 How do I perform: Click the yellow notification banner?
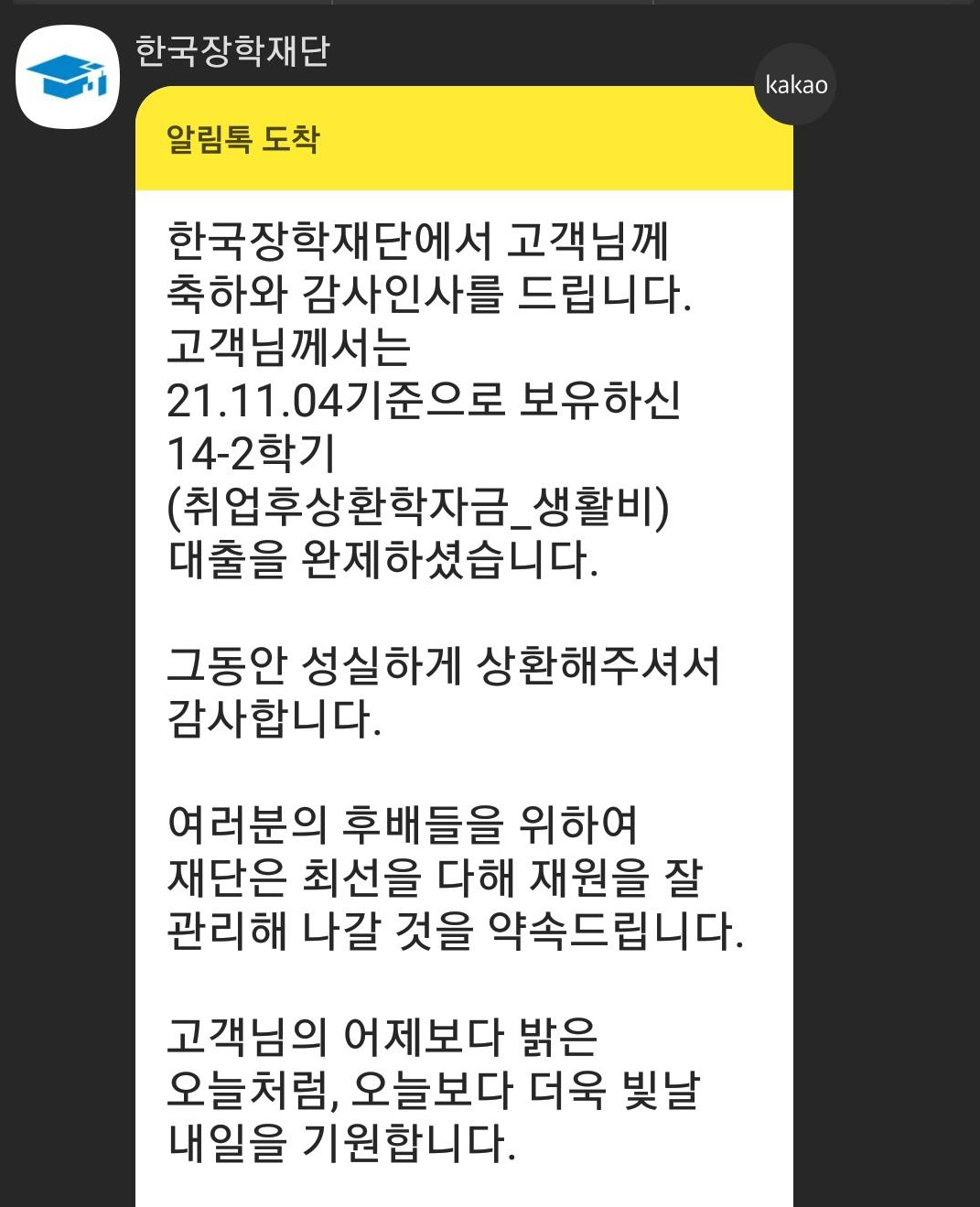pyautogui.click(x=458, y=137)
